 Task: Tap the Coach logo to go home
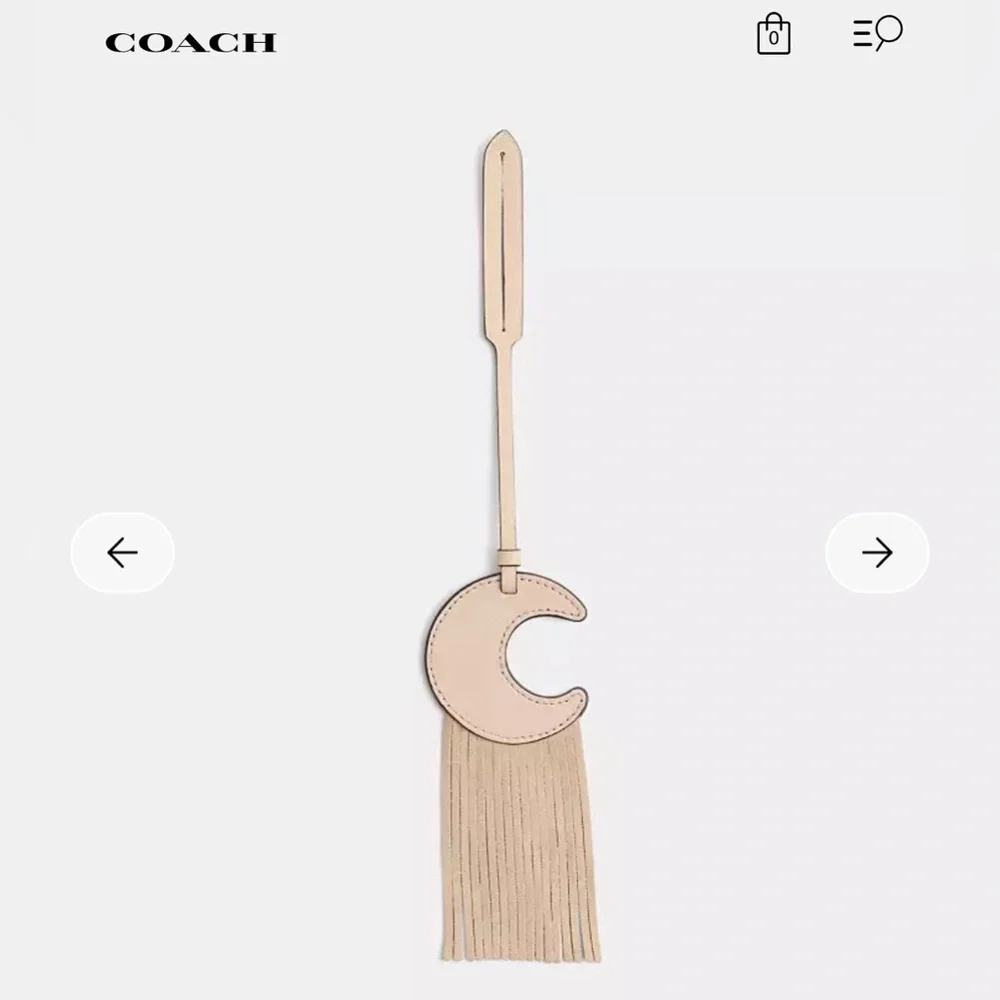tap(190, 42)
